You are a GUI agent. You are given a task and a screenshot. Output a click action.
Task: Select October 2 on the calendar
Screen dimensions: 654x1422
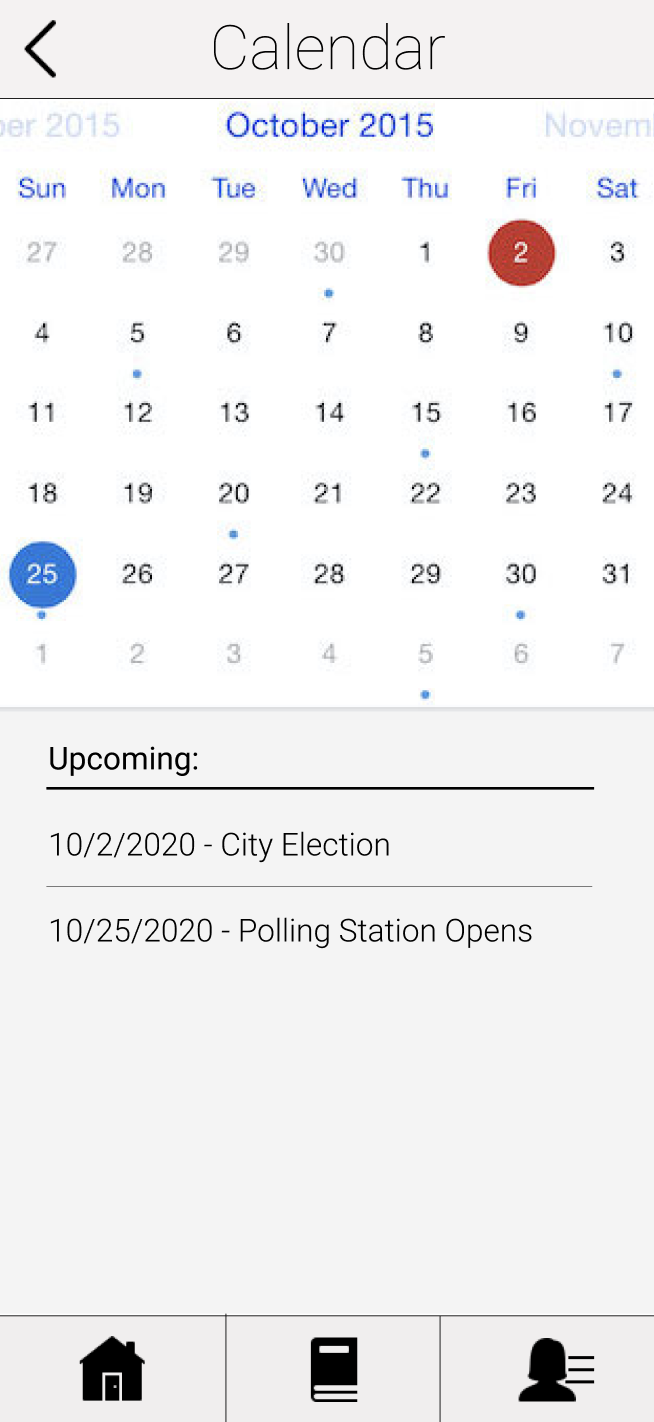pyautogui.click(x=521, y=253)
